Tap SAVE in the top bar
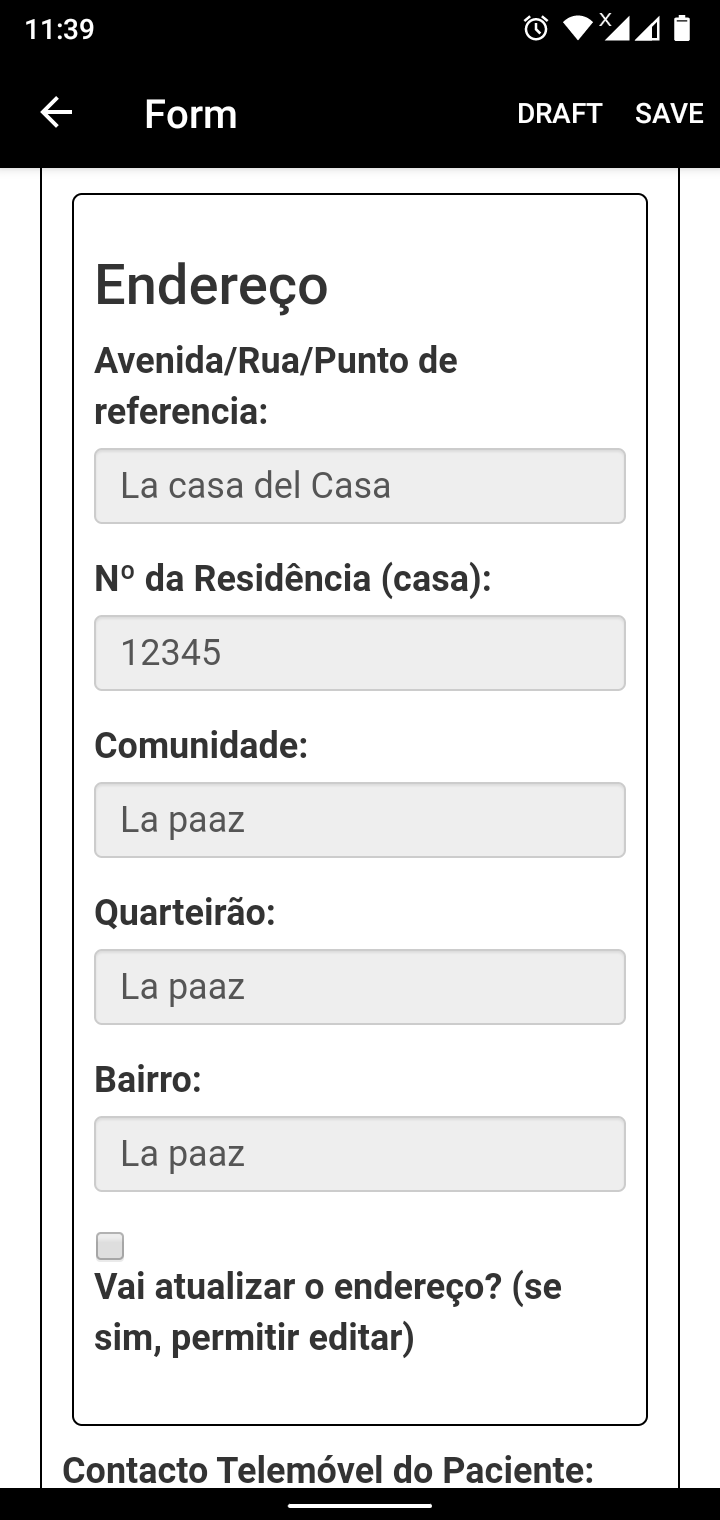The image size is (720, 1520). [x=669, y=114]
